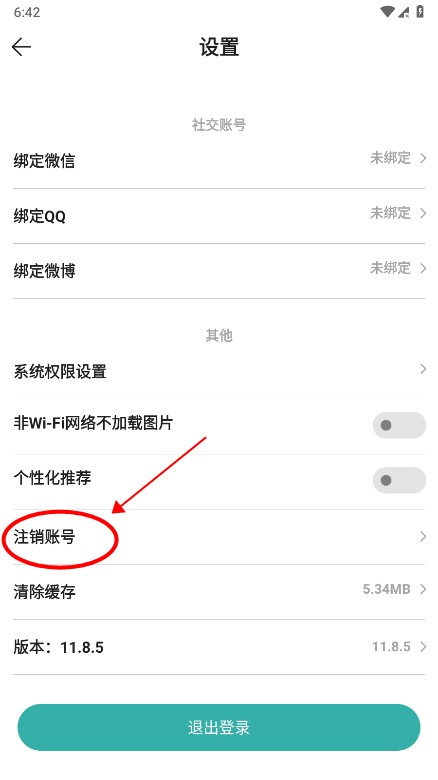Toggle 非Wi-Fi网络不加载图片 switch
The image size is (438, 780).
click(399, 425)
